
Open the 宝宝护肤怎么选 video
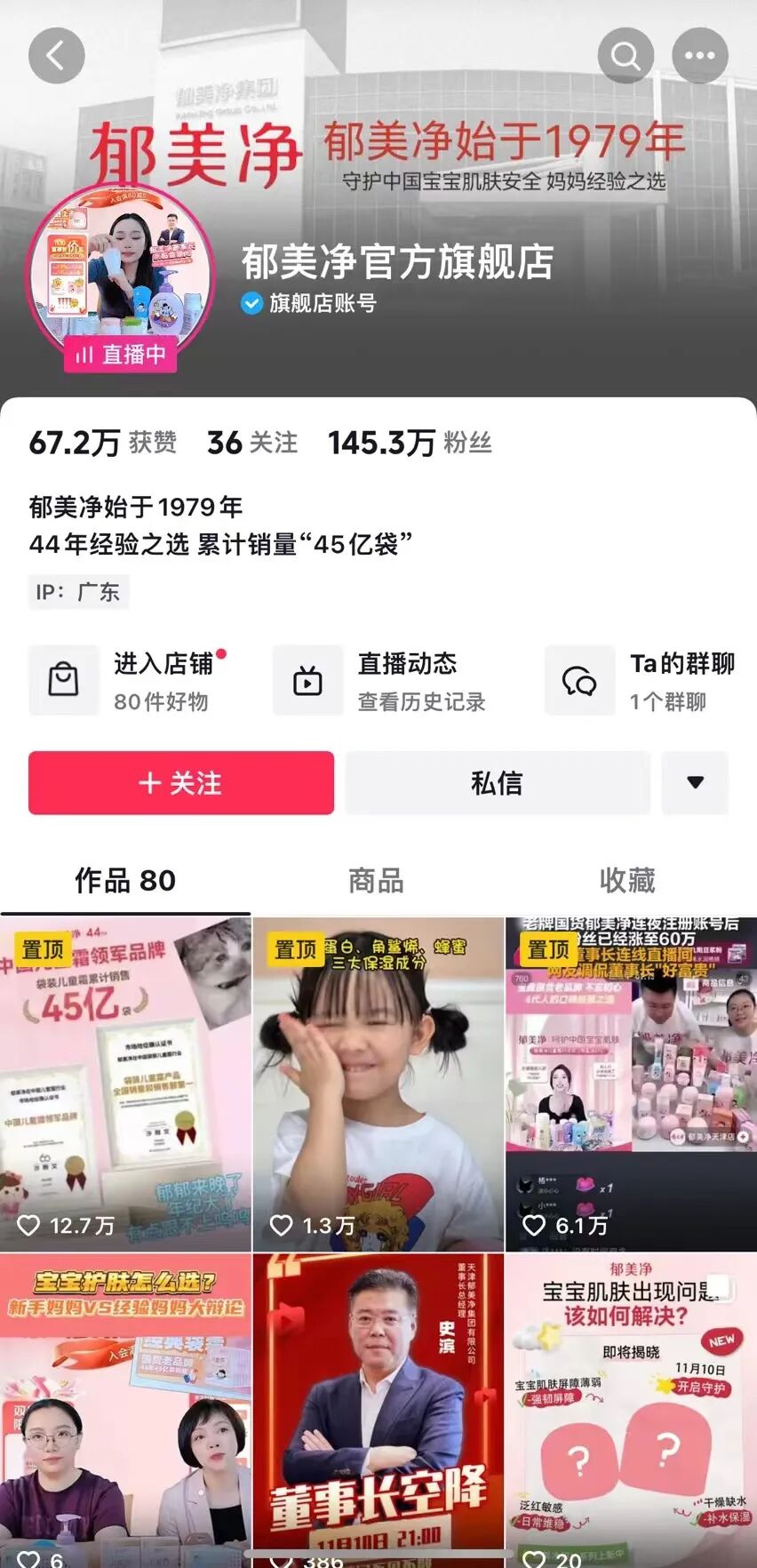[125, 1411]
